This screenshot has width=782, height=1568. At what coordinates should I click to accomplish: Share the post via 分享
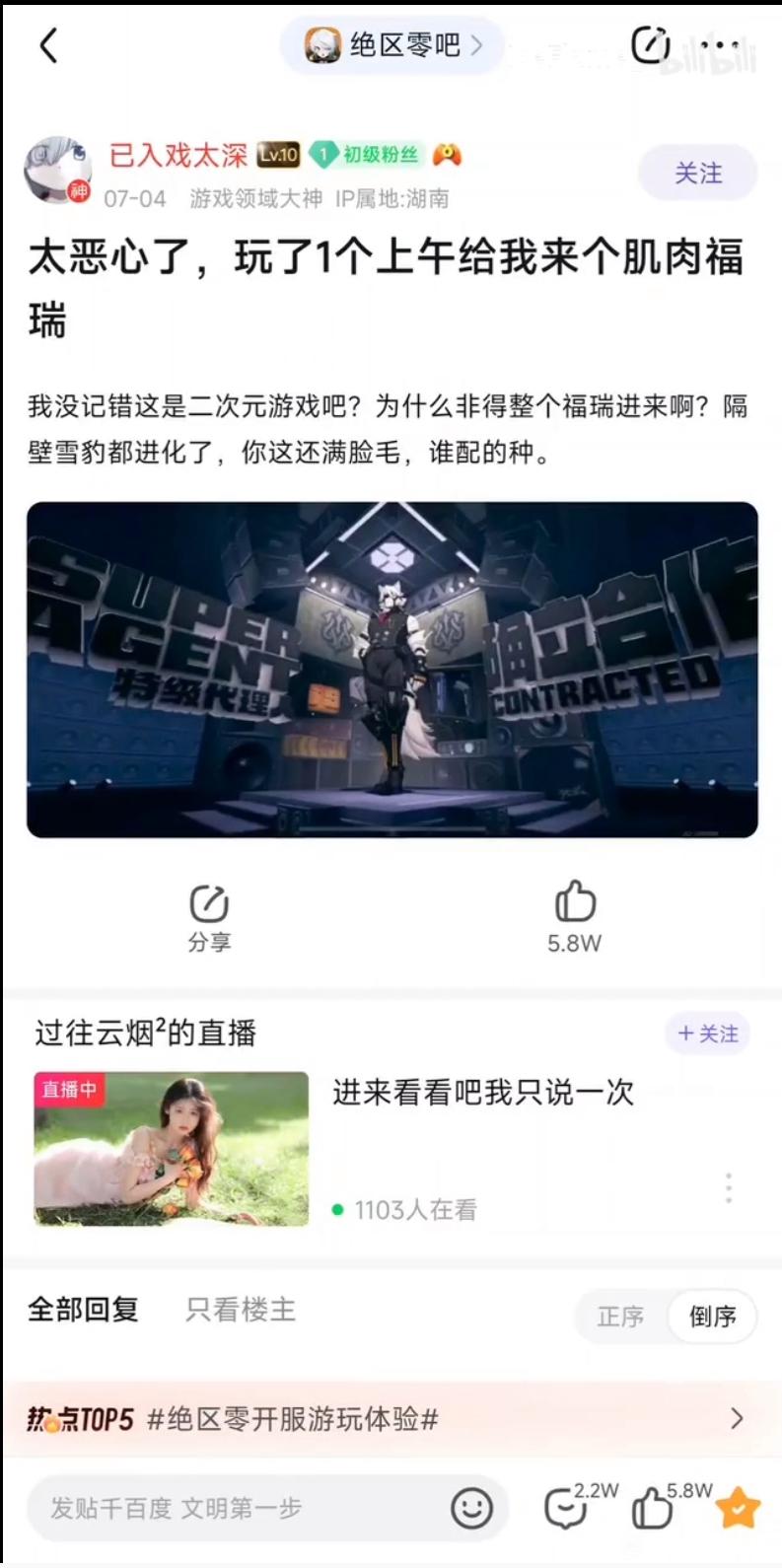tap(209, 917)
